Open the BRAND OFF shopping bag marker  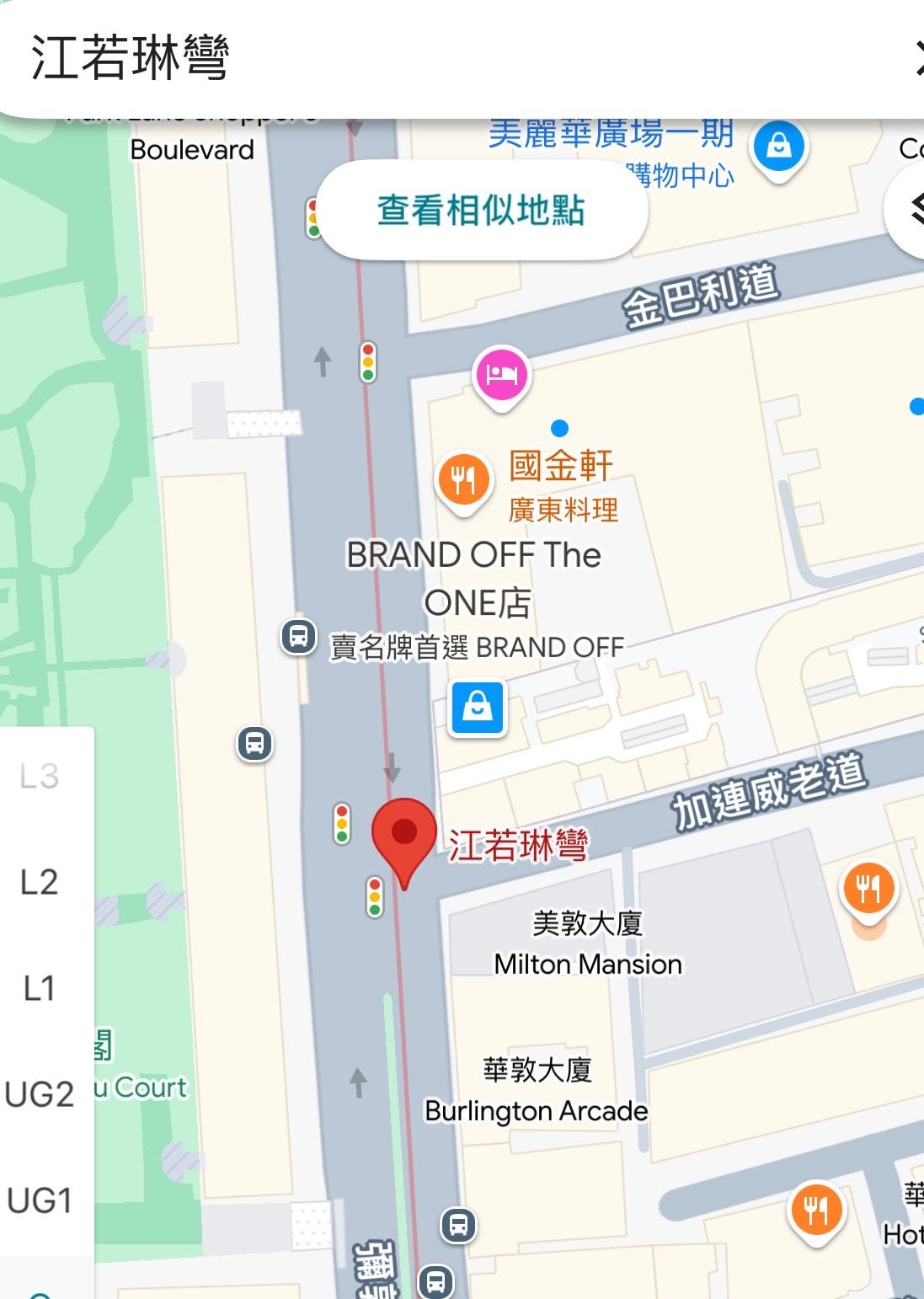[x=478, y=706]
